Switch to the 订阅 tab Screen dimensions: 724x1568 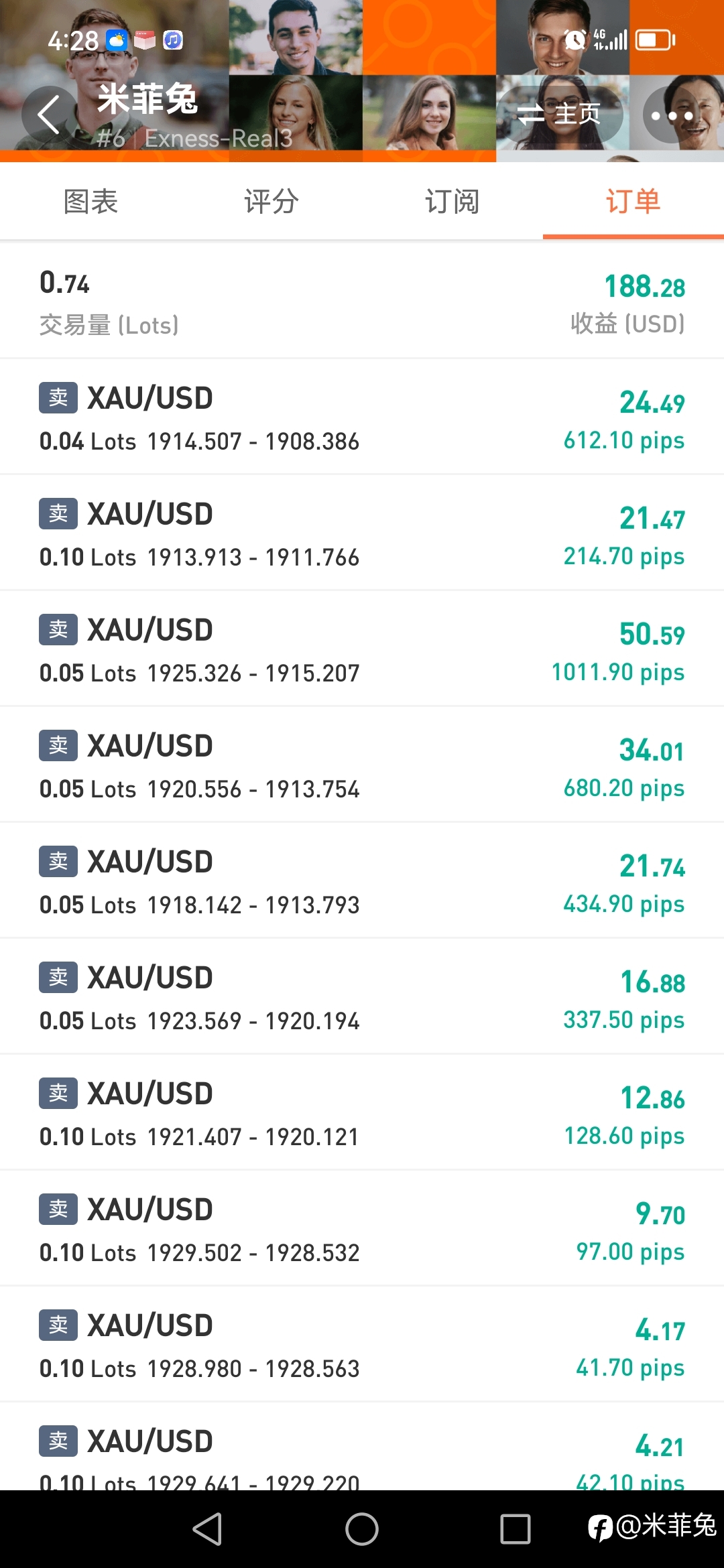[452, 201]
